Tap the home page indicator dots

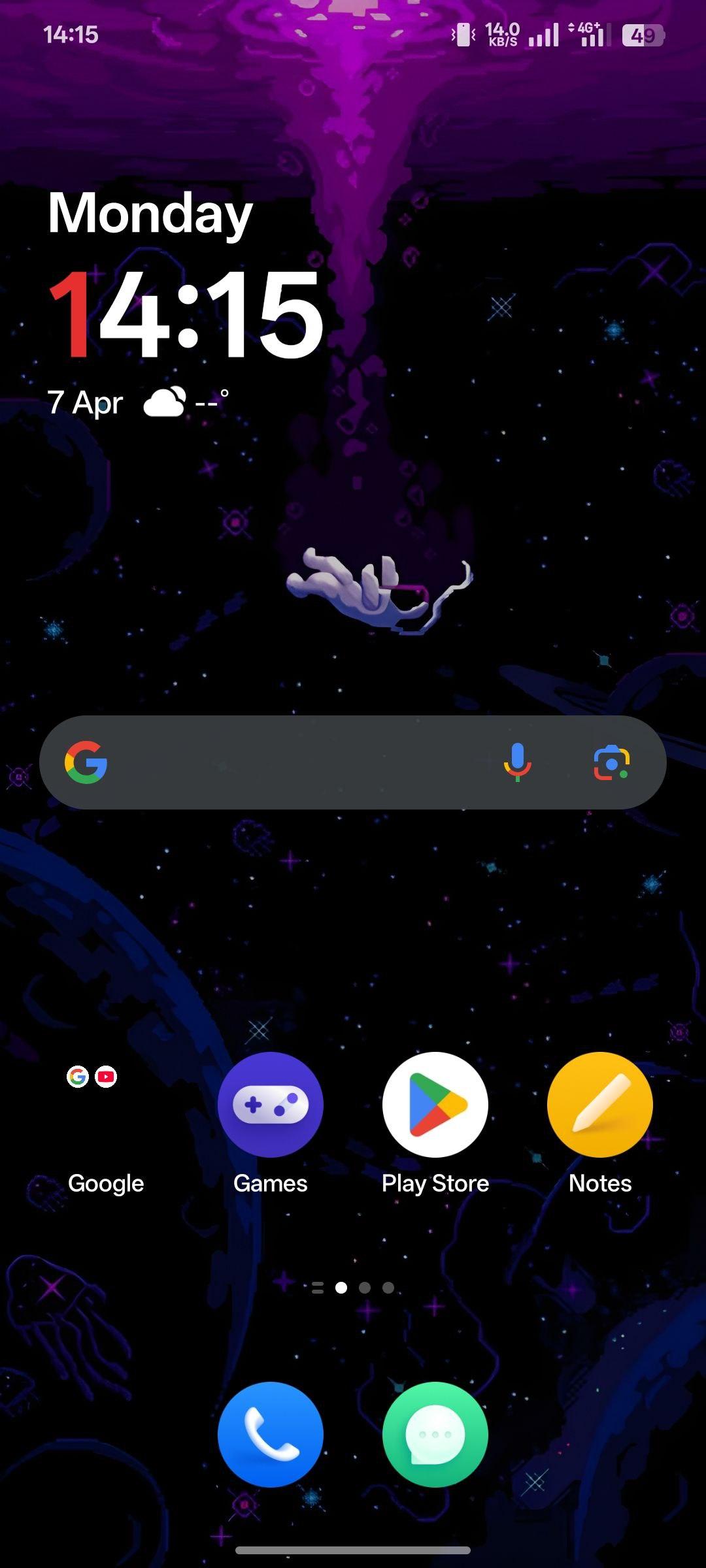tap(353, 1288)
